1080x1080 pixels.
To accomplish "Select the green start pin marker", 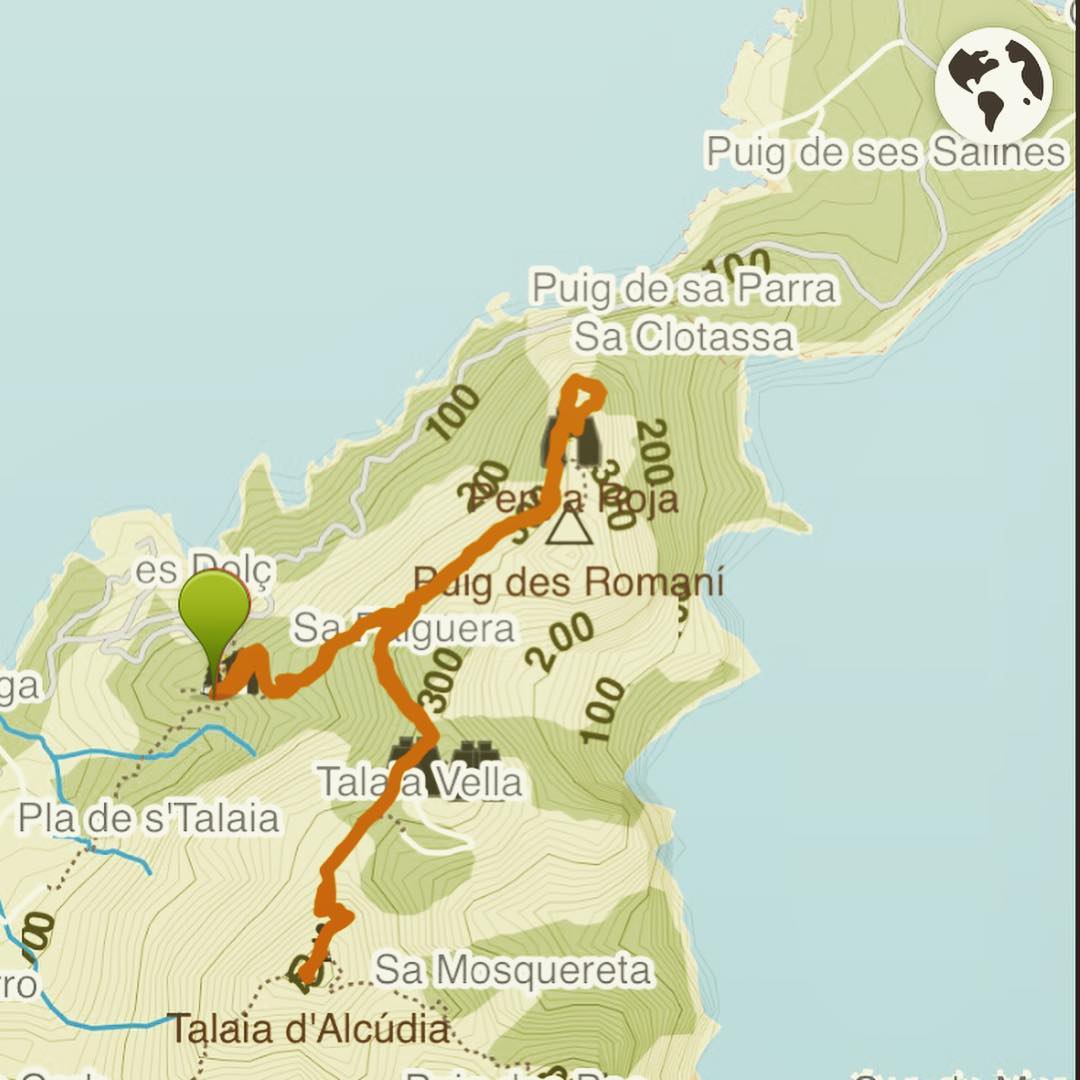I will pos(214,612).
